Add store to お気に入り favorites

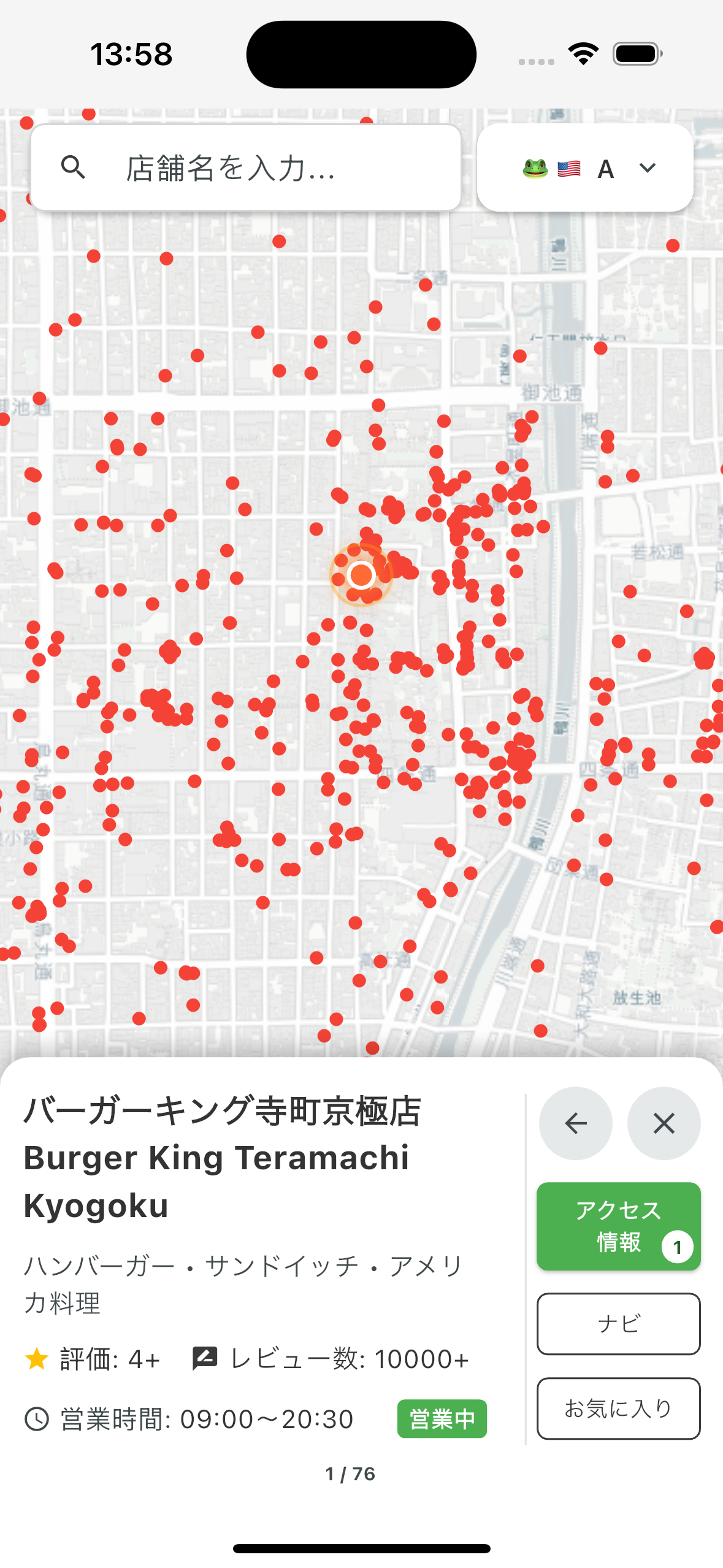point(618,1409)
